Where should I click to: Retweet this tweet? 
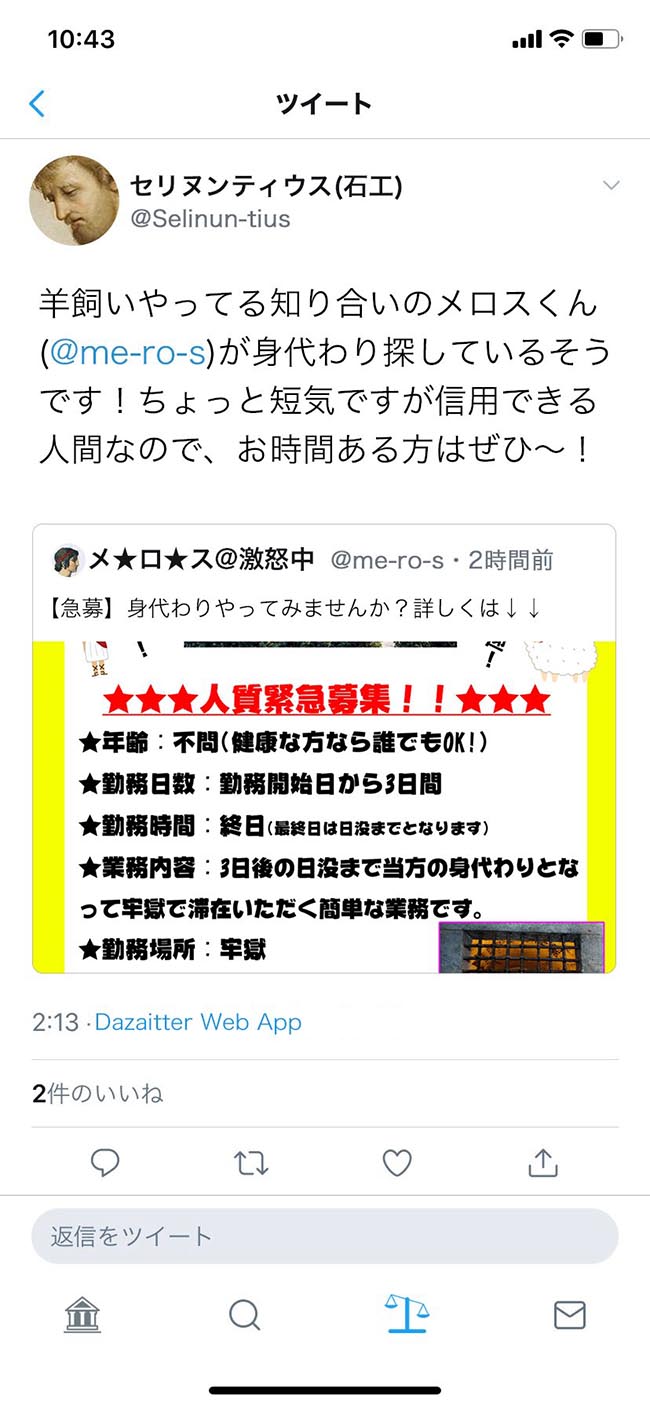(251, 1162)
